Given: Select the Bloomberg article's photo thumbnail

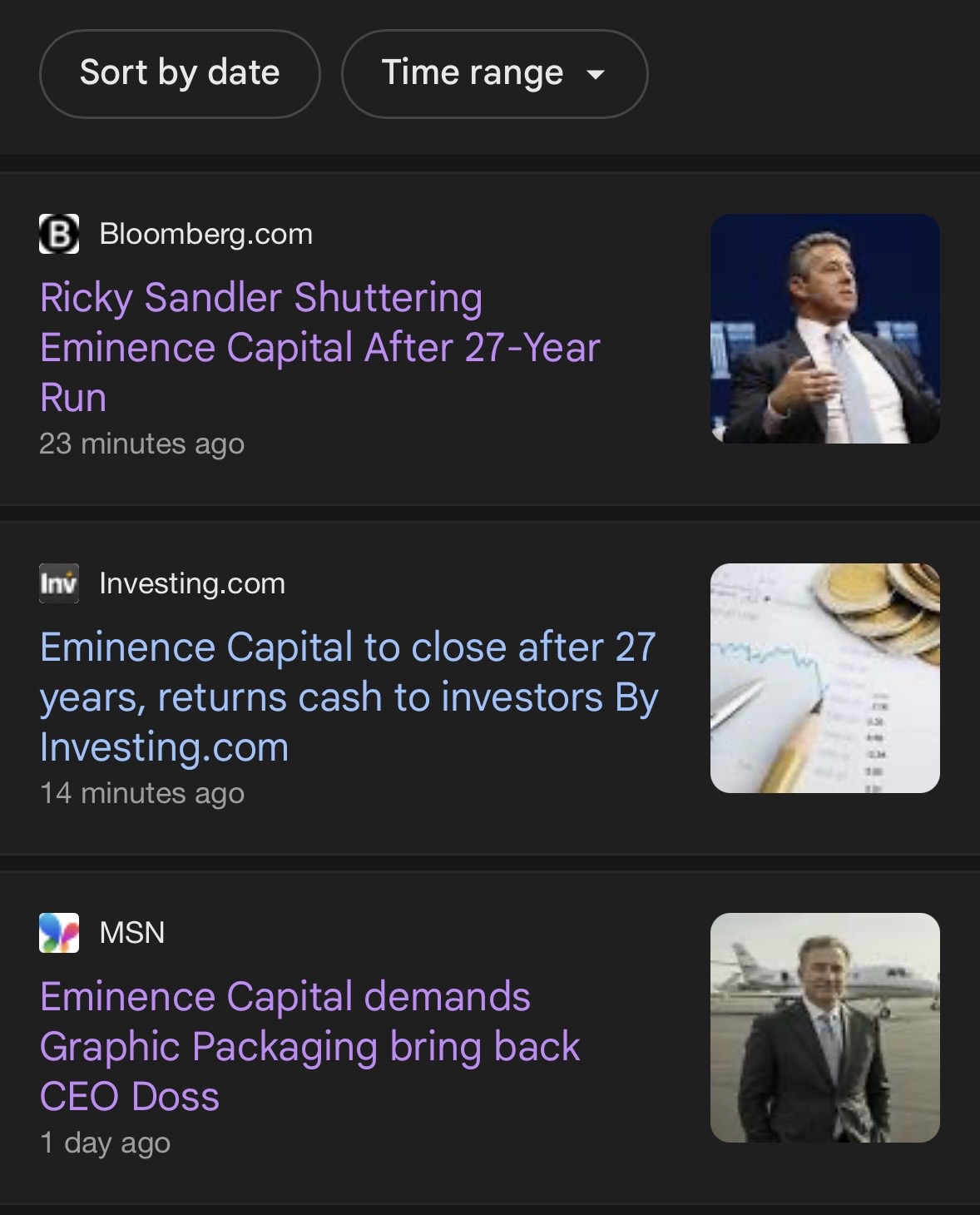Looking at the screenshot, I should pyautogui.click(x=824, y=329).
